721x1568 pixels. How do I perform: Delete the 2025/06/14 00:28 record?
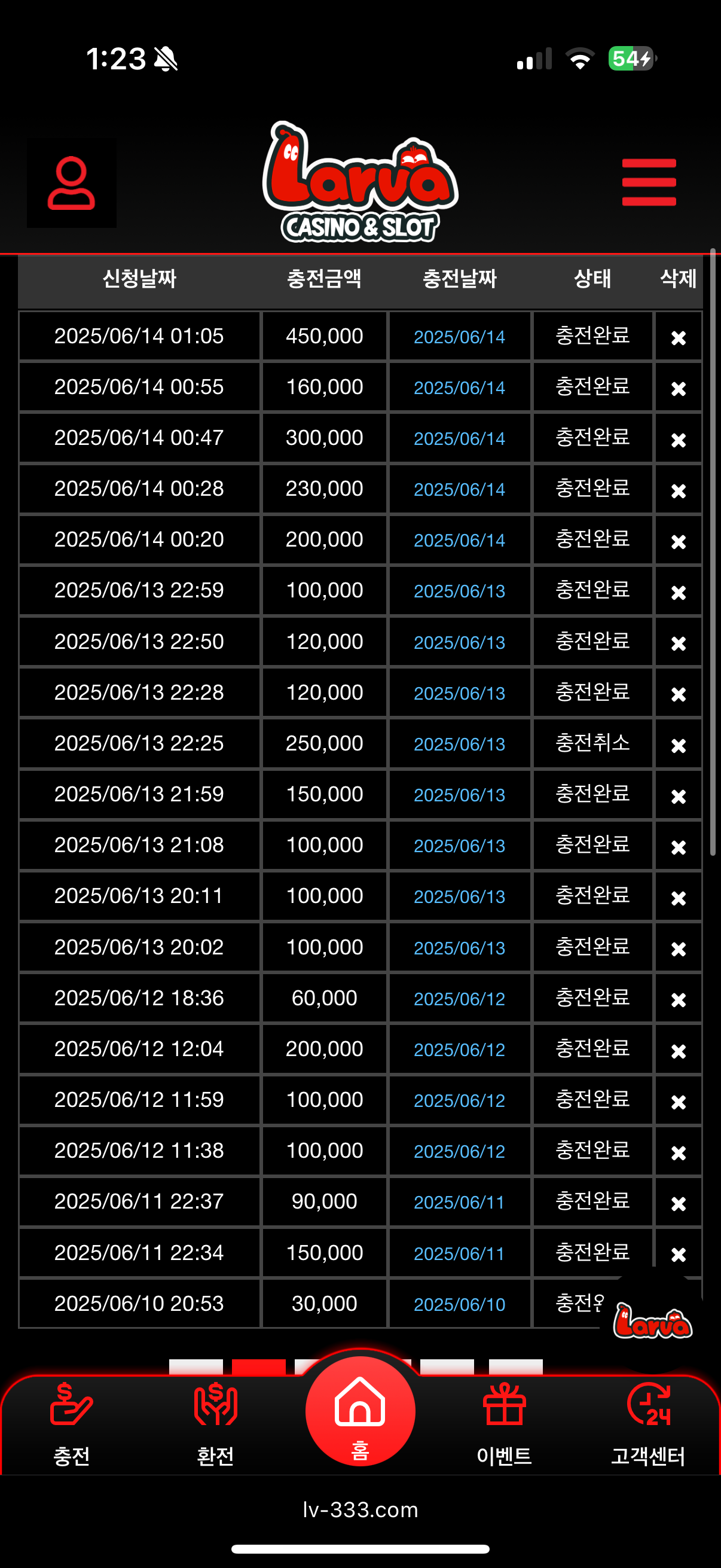[679, 490]
